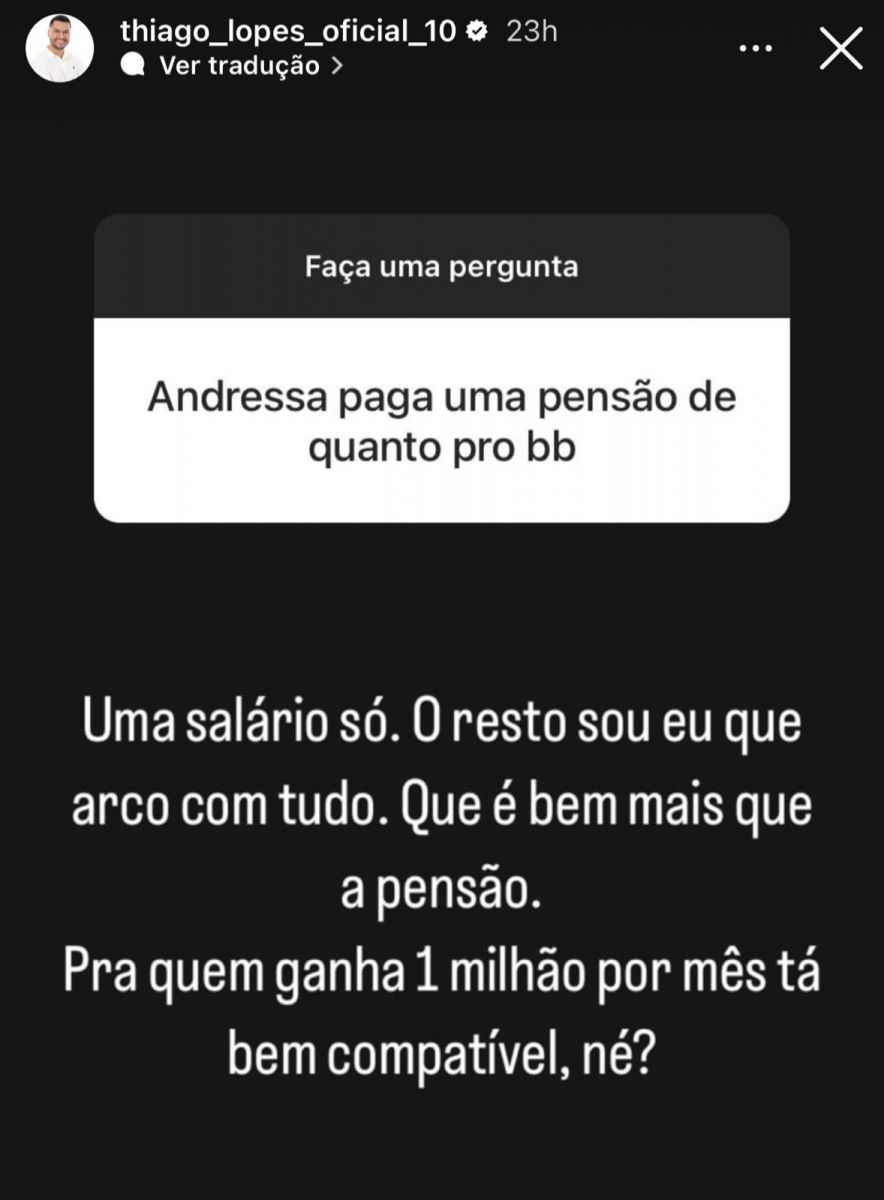Click the question line ending in pro bb

point(441,447)
